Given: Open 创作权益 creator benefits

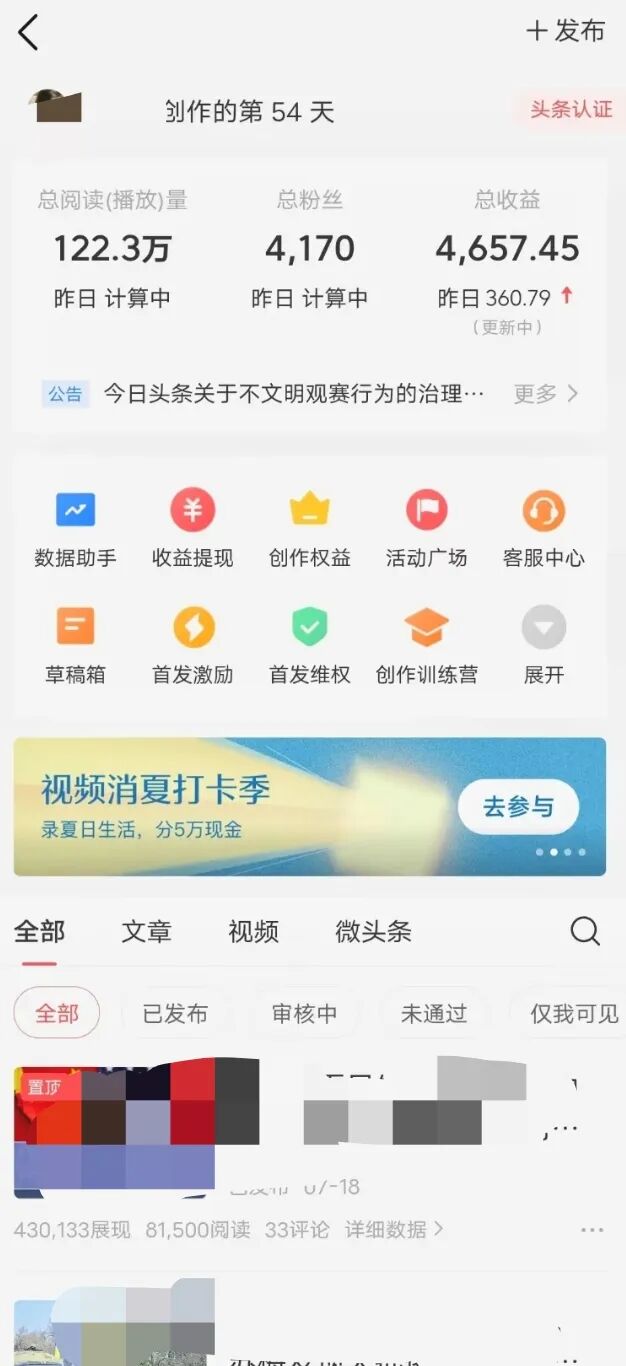Looking at the screenshot, I should (309, 528).
